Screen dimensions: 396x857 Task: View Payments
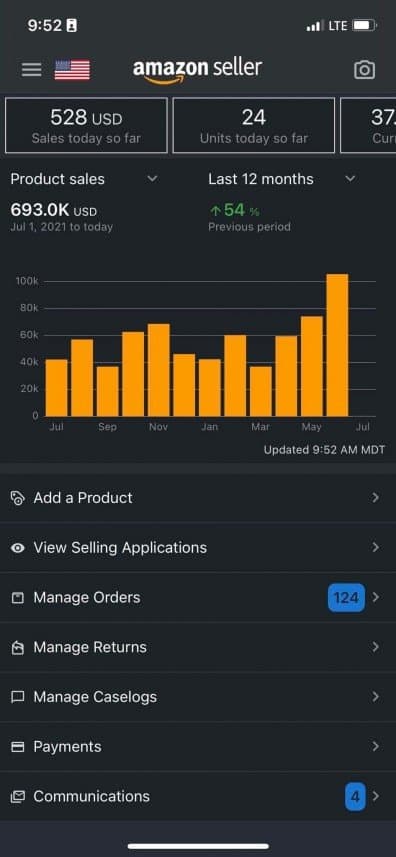point(198,747)
